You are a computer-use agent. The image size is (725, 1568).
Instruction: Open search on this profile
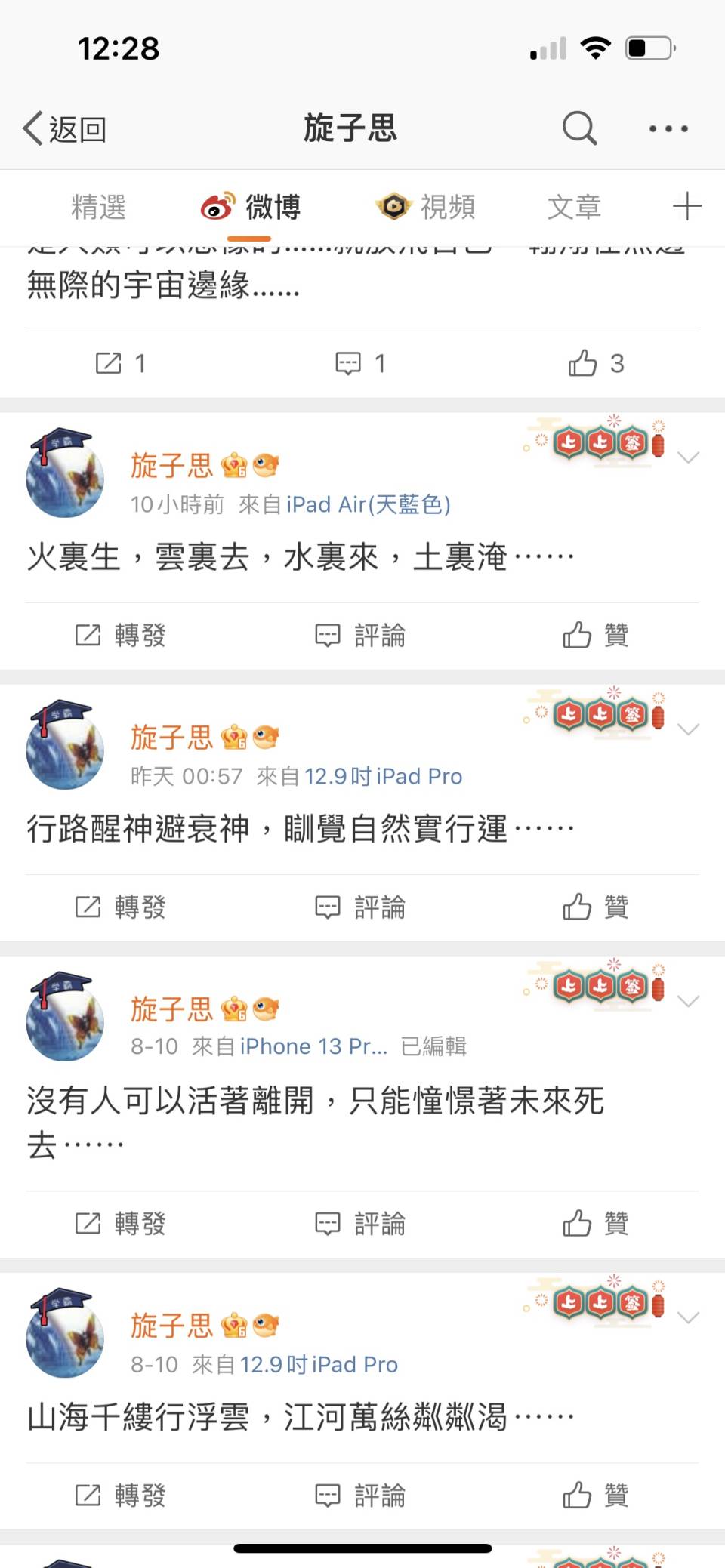click(579, 128)
